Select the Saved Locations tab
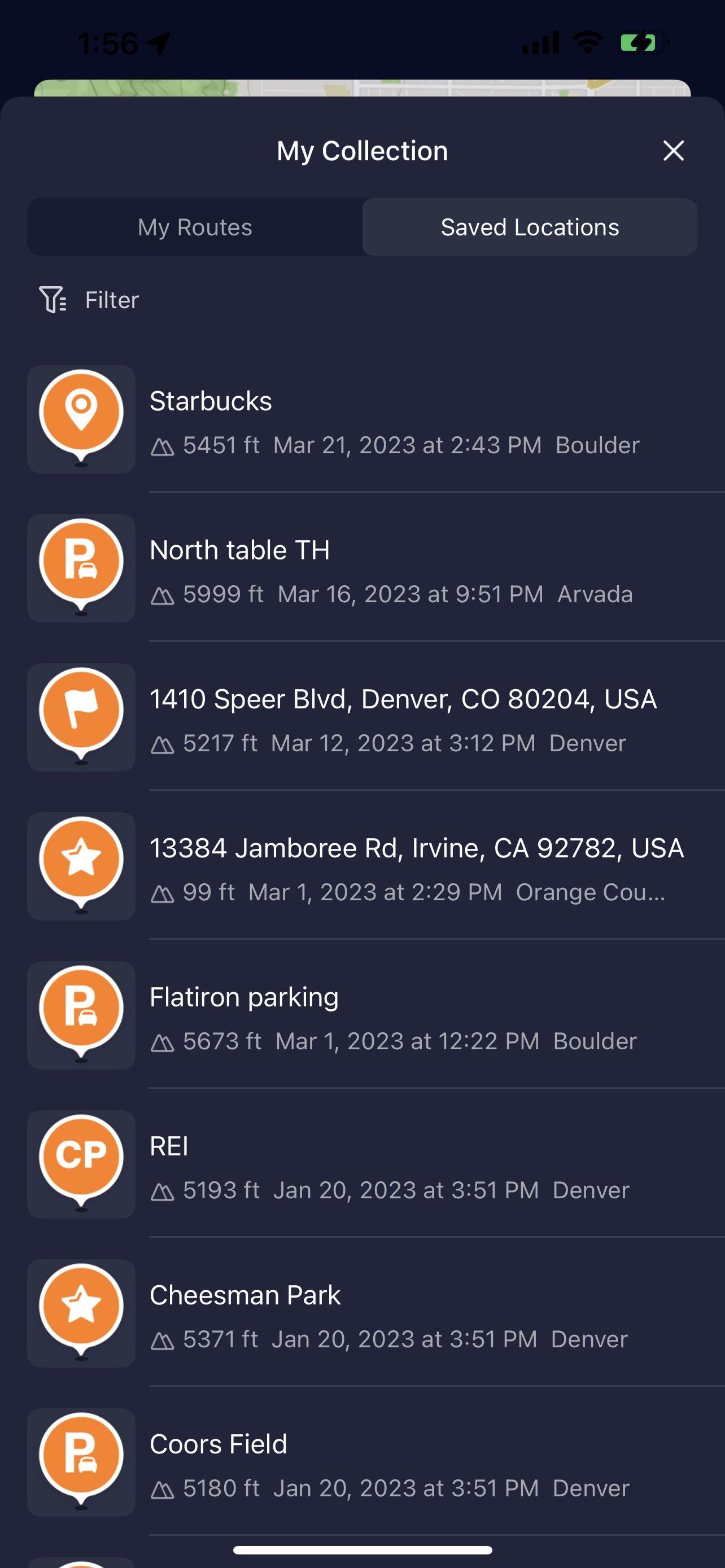The image size is (725, 1568). click(x=530, y=227)
